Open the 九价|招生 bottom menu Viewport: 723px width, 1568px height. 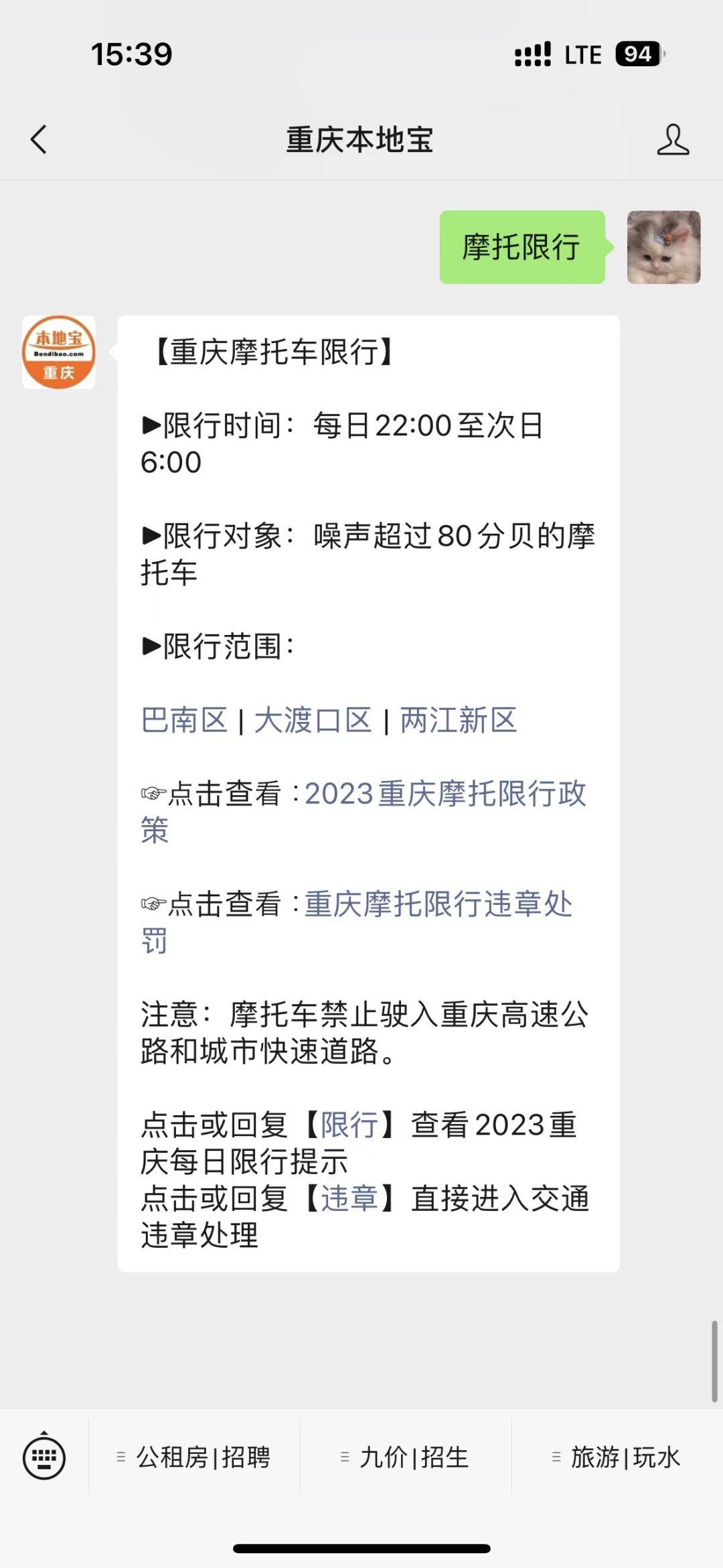pyautogui.click(x=413, y=1457)
